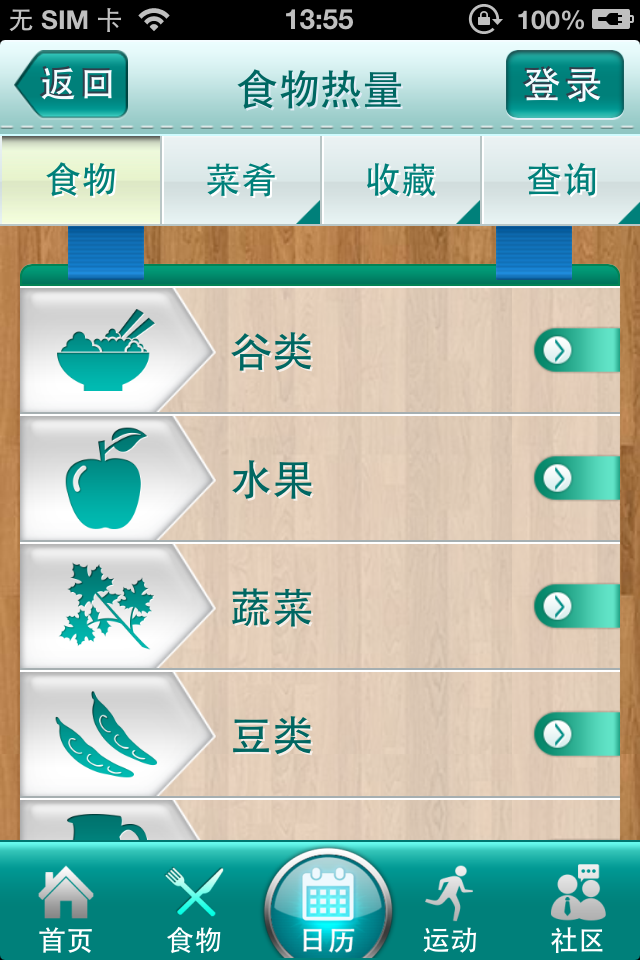The width and height of the screenshot is (640, 960).
Task: Tap the 登录 login button
Action: [564, 85]
